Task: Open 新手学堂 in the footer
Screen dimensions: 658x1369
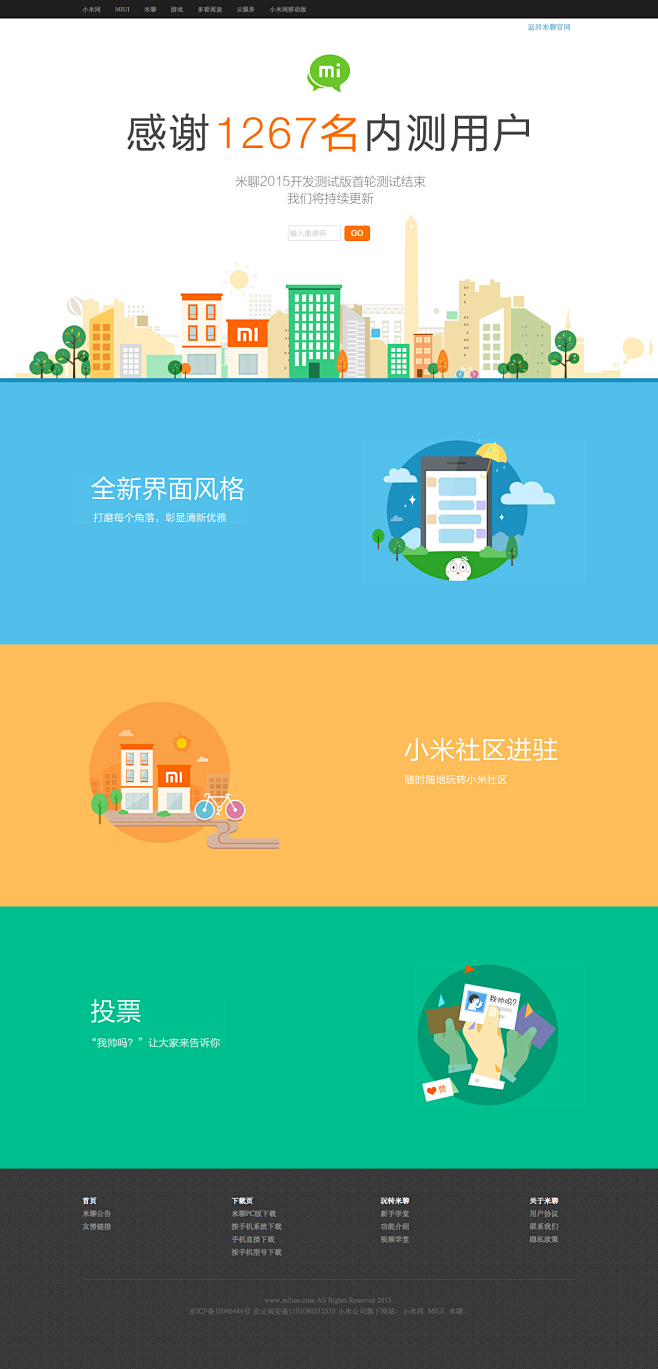Action: coord(395,1214)
